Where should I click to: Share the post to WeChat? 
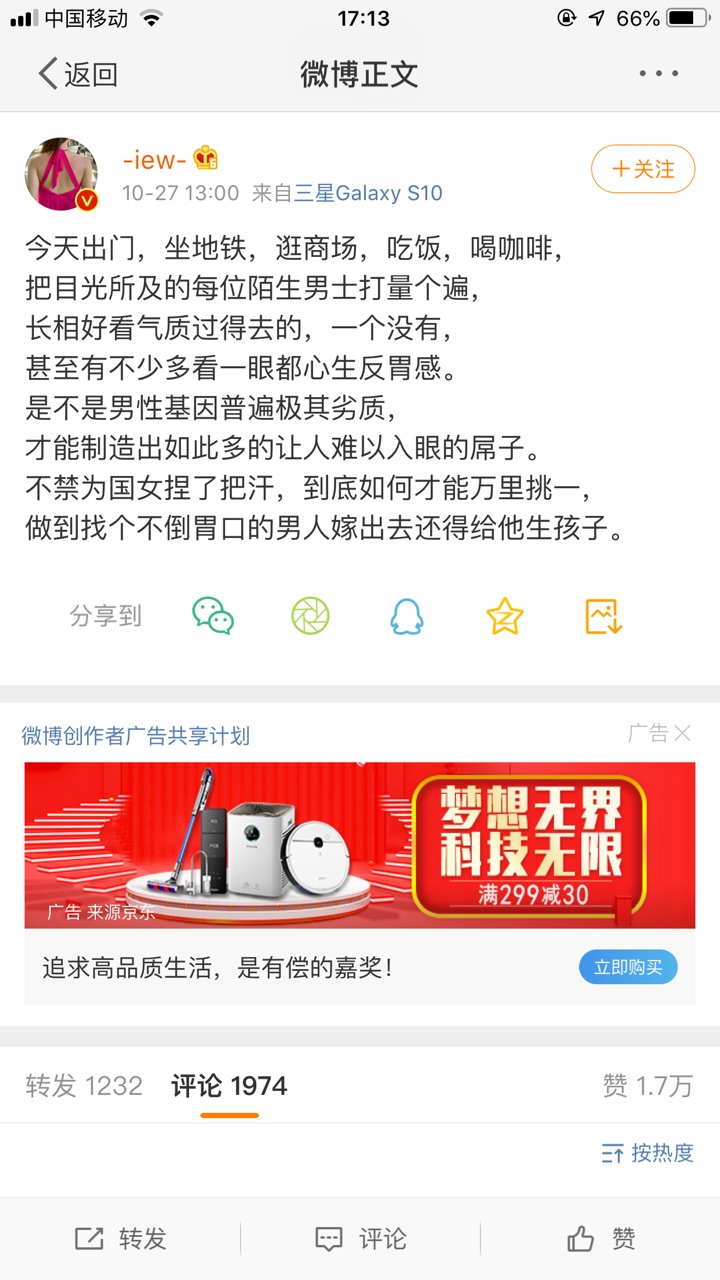pyautogui.click(x=213, y=616)
